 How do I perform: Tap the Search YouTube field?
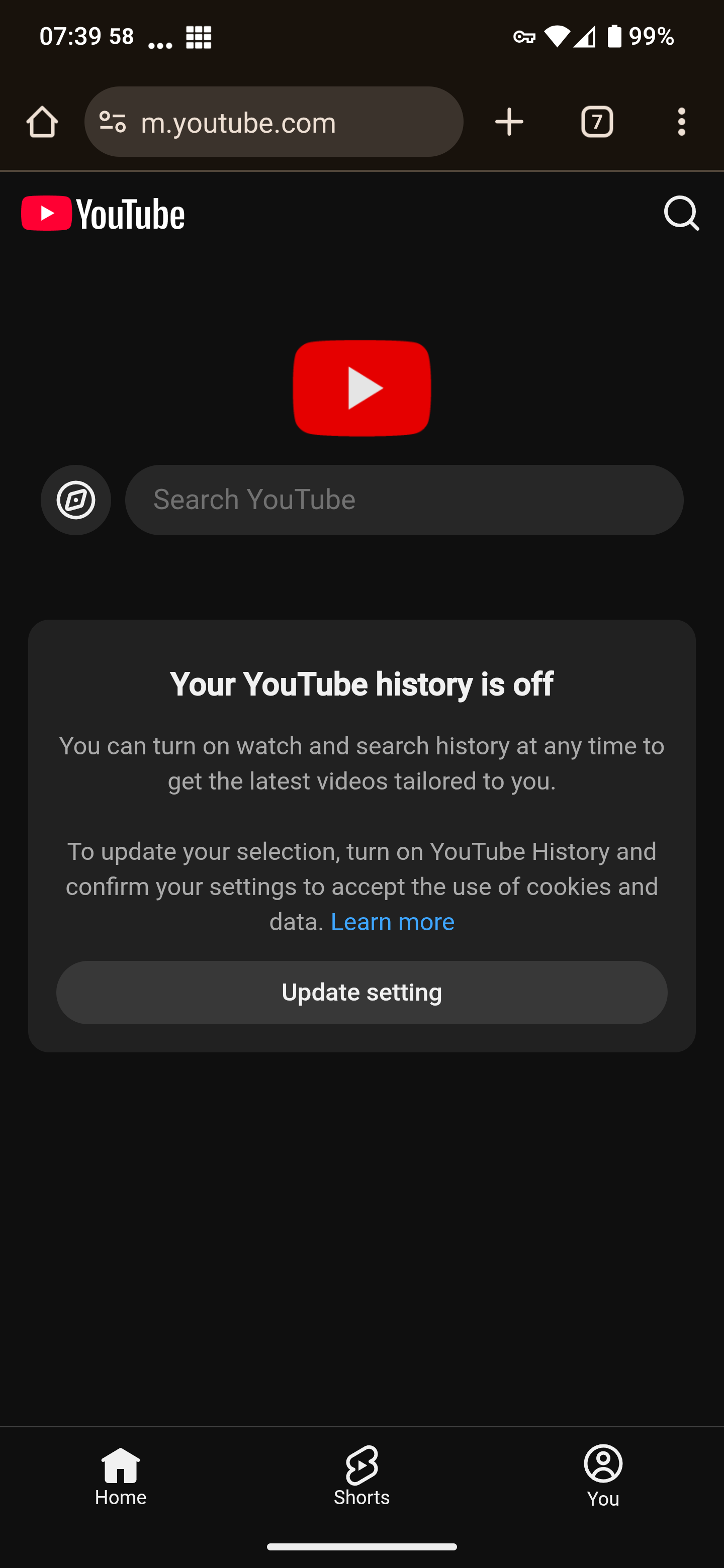(x=404, y=500)
